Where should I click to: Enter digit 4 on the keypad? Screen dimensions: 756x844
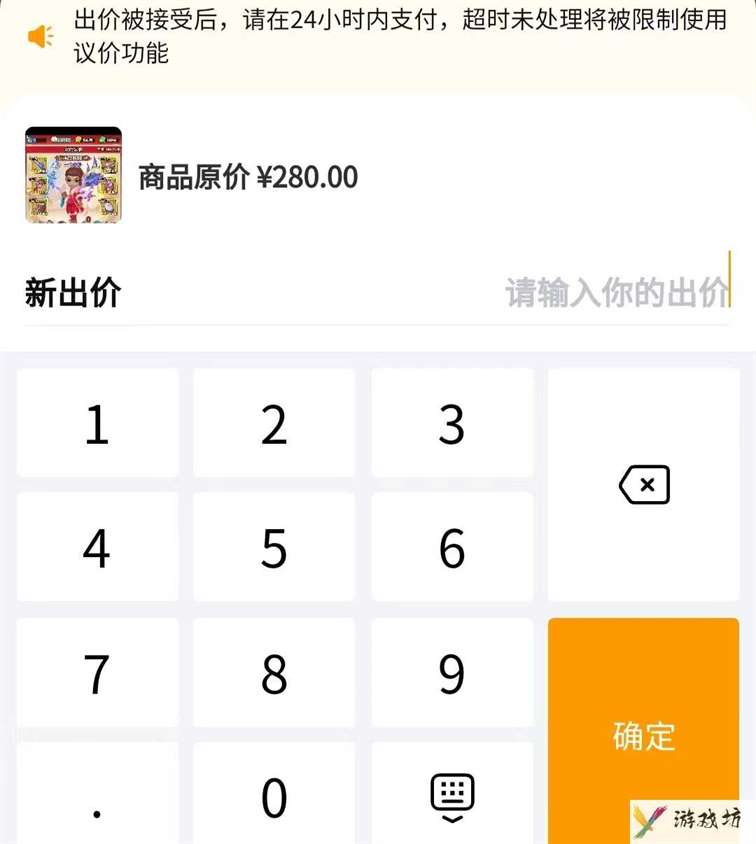click(x=97, y=548)
